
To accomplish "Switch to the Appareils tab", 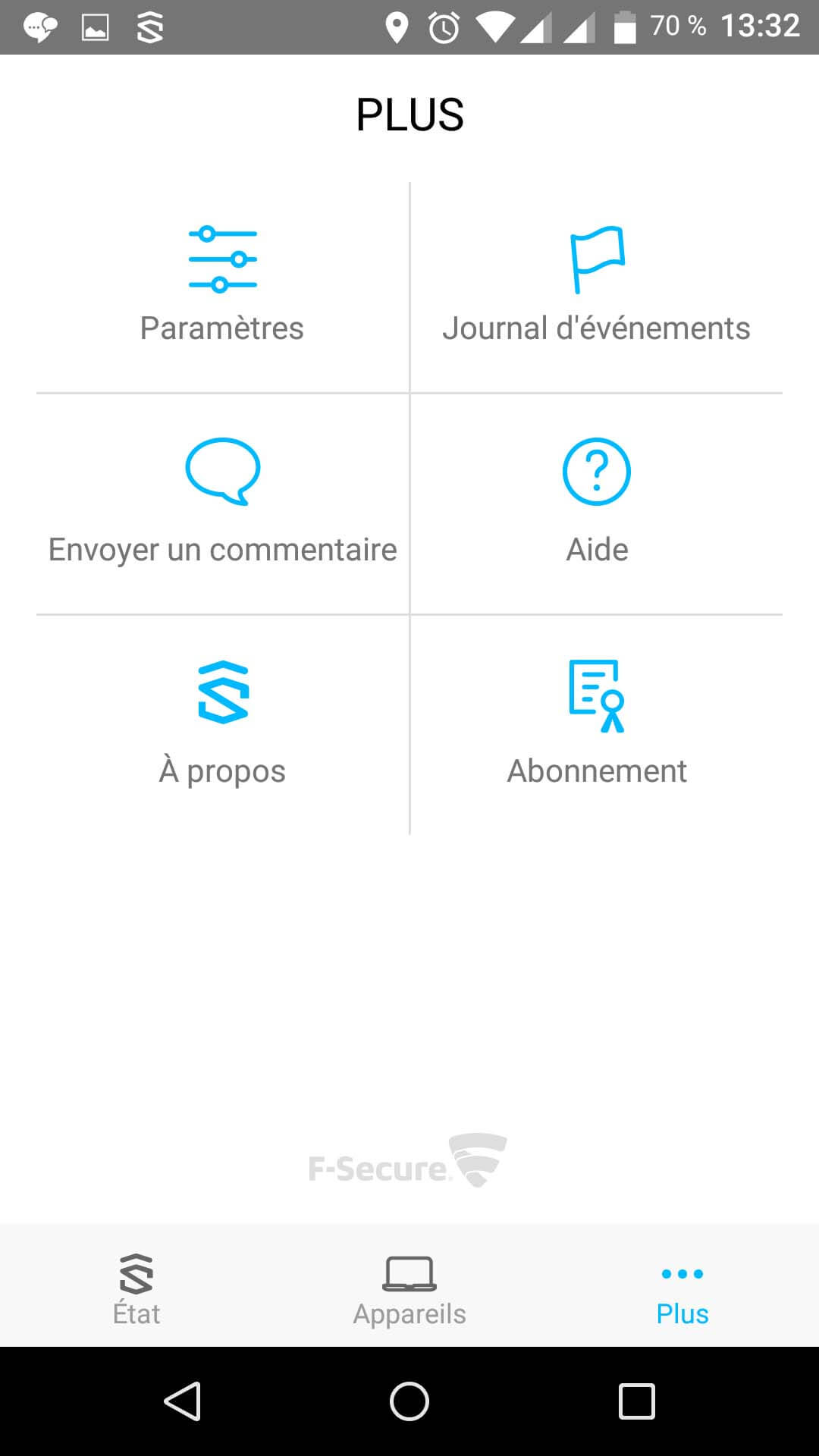I will [409, 1288].
